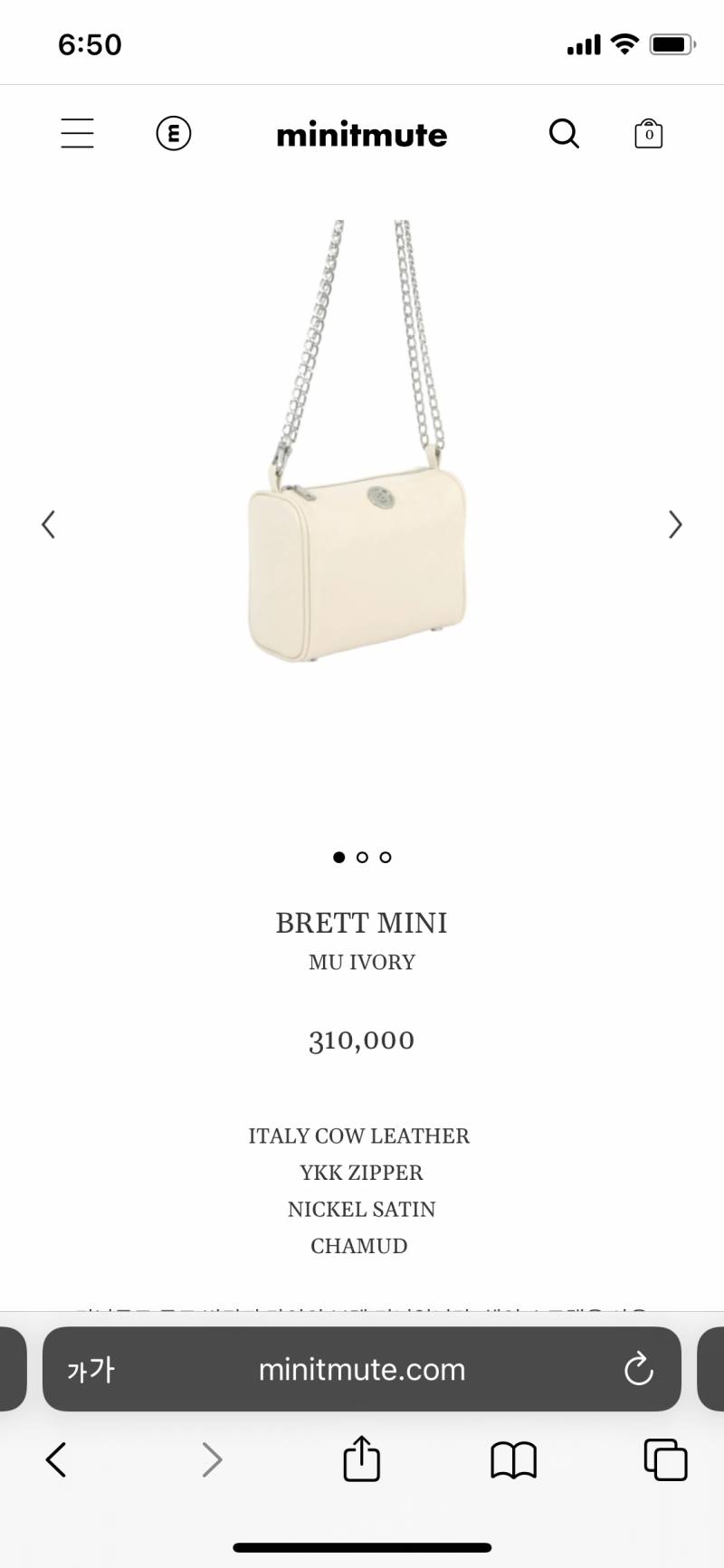Viewport: 724px width, 1568px height.
Task: Select the second image indicator dot
Action: pos(362,857)
